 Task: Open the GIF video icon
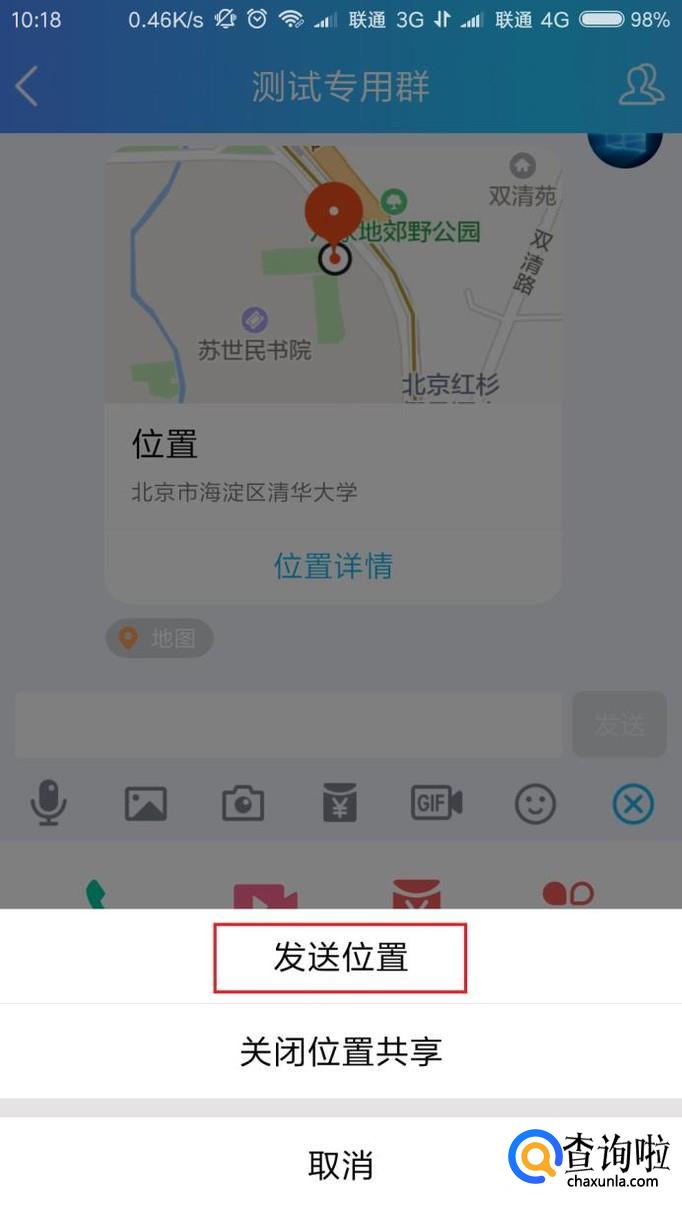tap(436, 803)
